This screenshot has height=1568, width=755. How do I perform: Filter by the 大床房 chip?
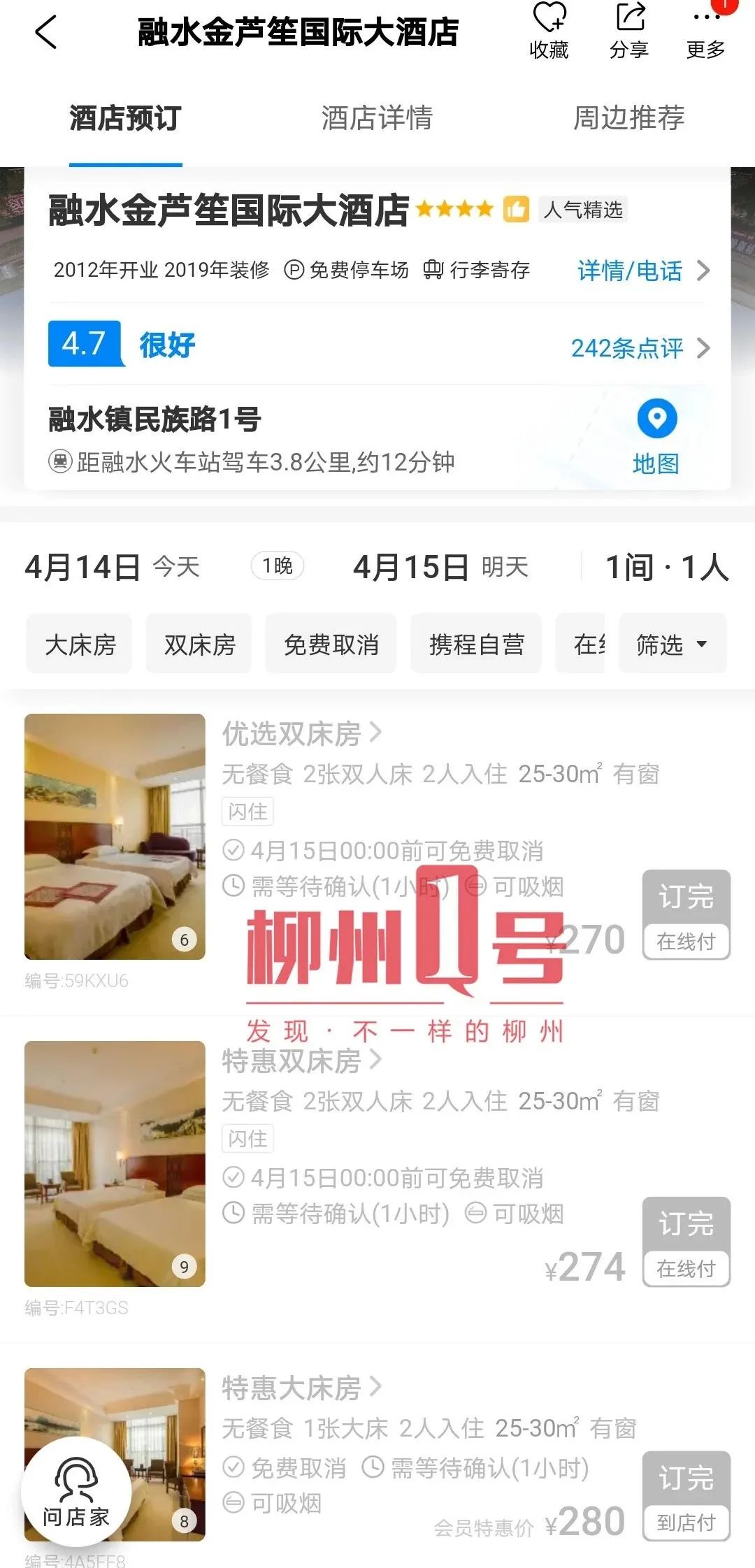80,644
